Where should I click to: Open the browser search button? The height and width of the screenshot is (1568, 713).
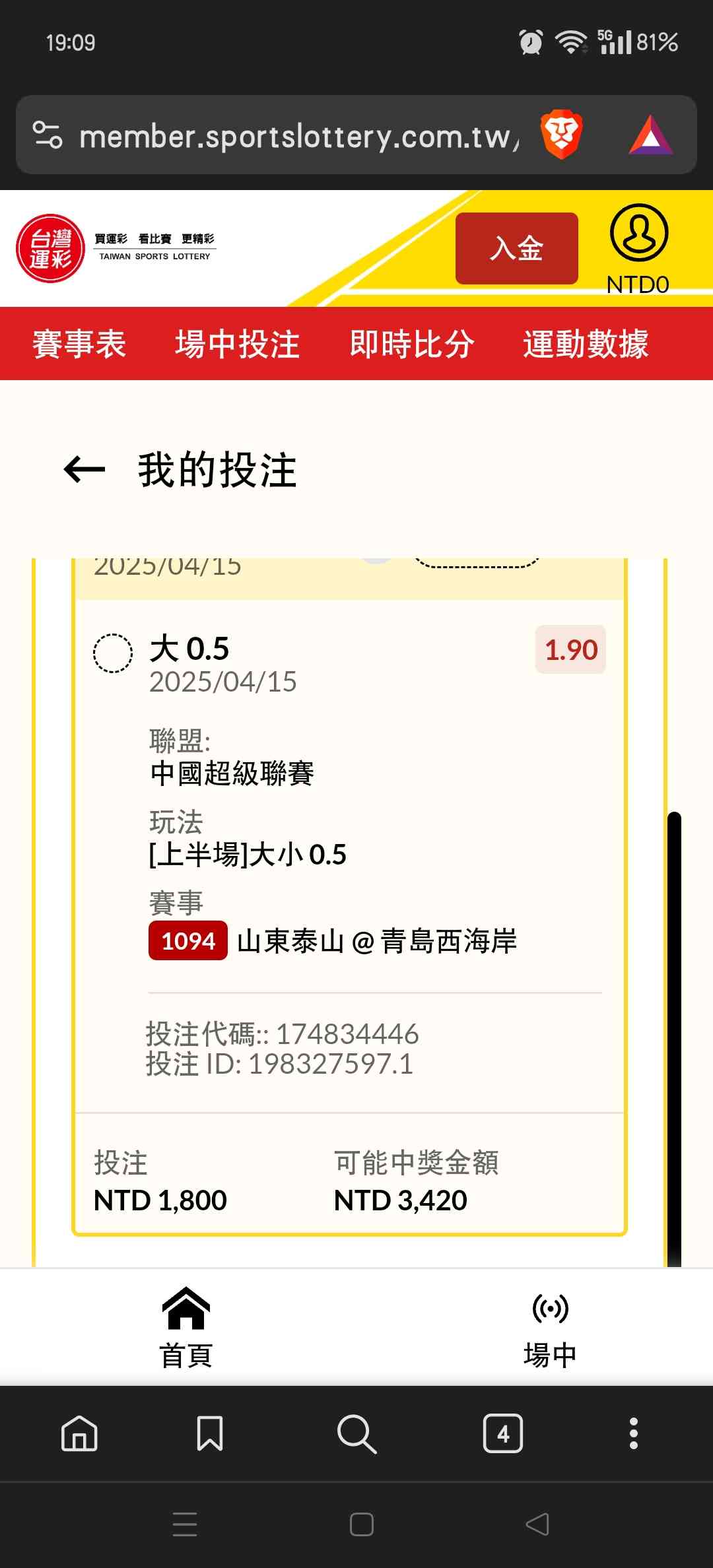pyautogui.click(x=356, y=1433)
